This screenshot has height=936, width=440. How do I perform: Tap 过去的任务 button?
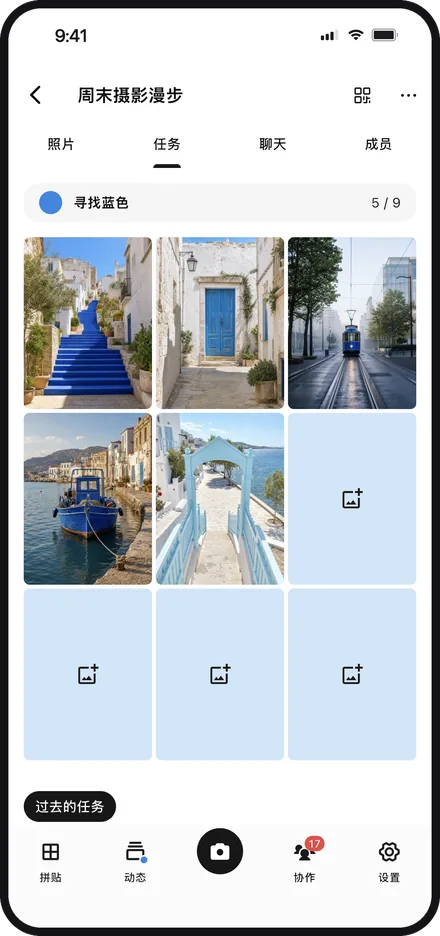[x=70, y=806]
